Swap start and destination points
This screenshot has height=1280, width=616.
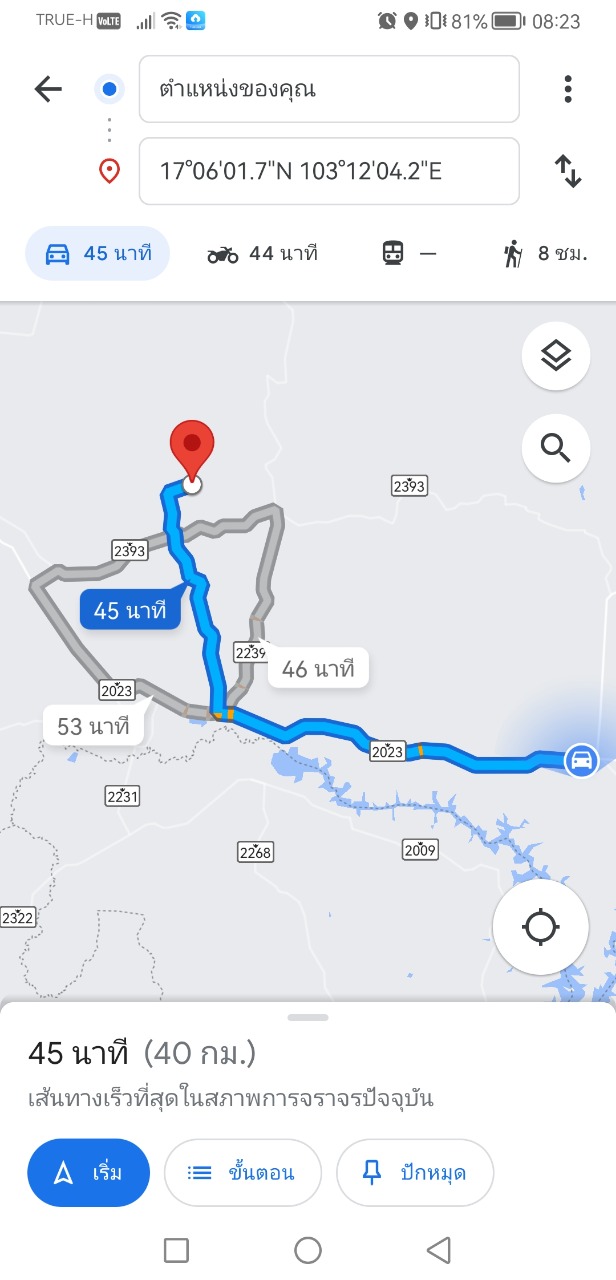click(568, 171)
